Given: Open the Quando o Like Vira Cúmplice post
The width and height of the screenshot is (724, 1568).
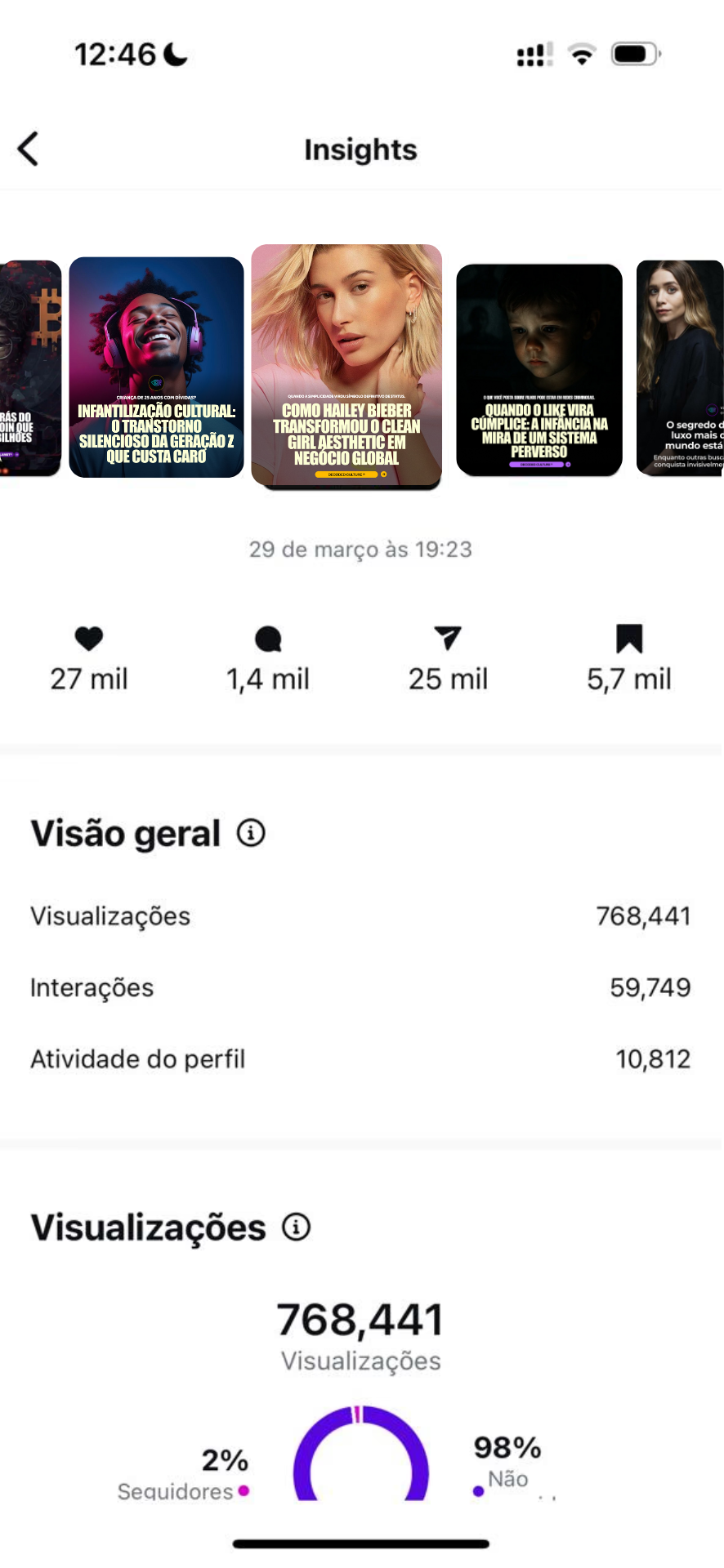Looking at the screenshot, I should [x=539, y=369].
